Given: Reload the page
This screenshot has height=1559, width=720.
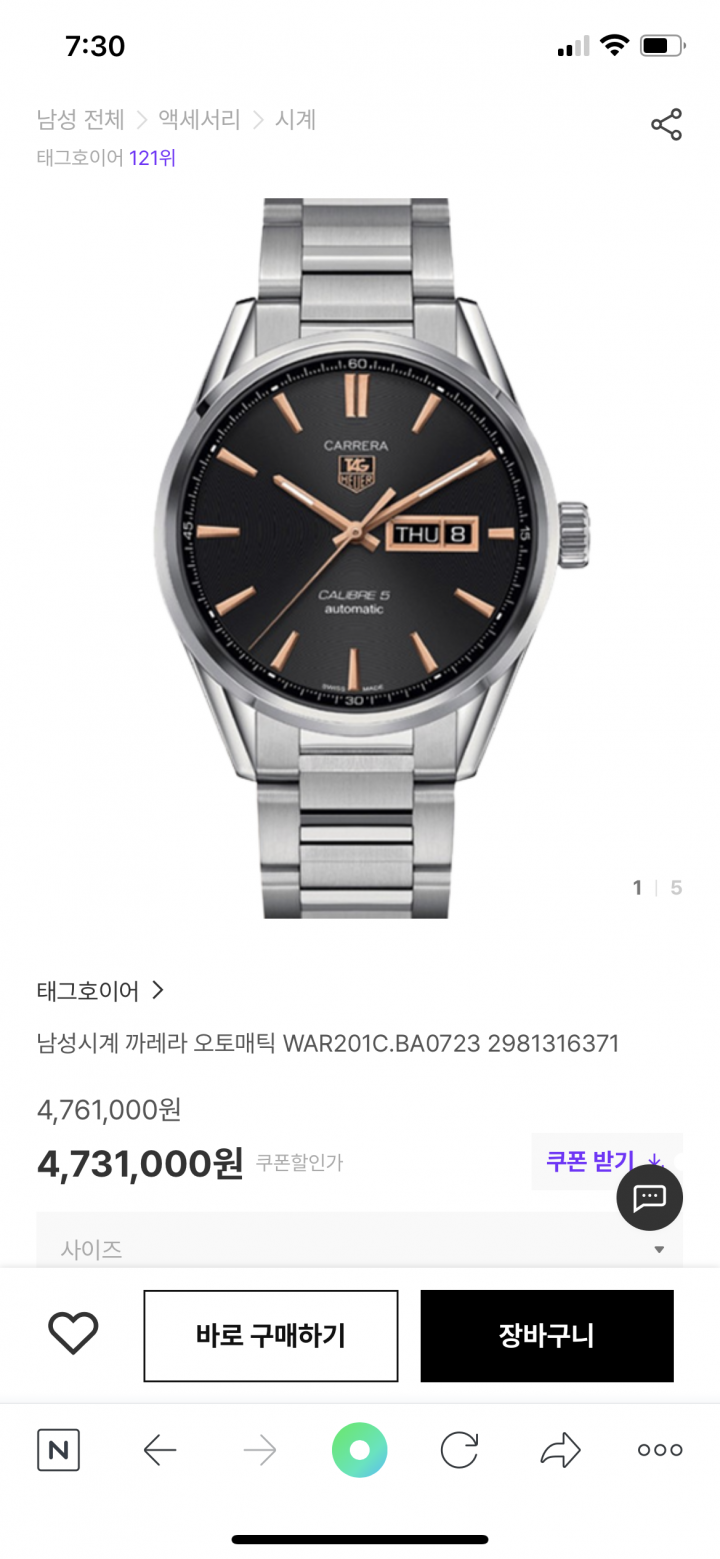Looking at the screenshot, I should tap(460, 1450).
